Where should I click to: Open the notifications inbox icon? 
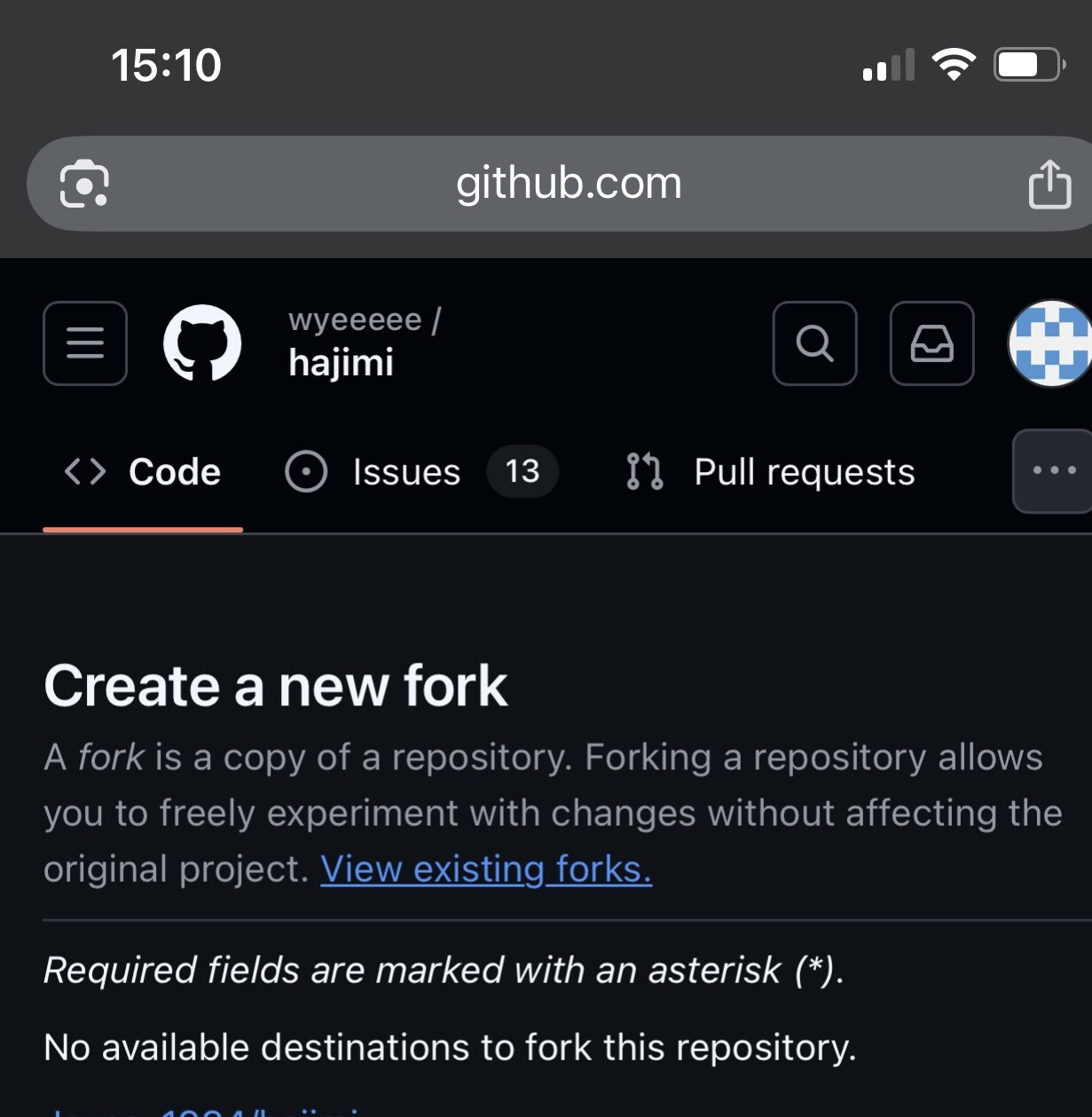(931, 343)
